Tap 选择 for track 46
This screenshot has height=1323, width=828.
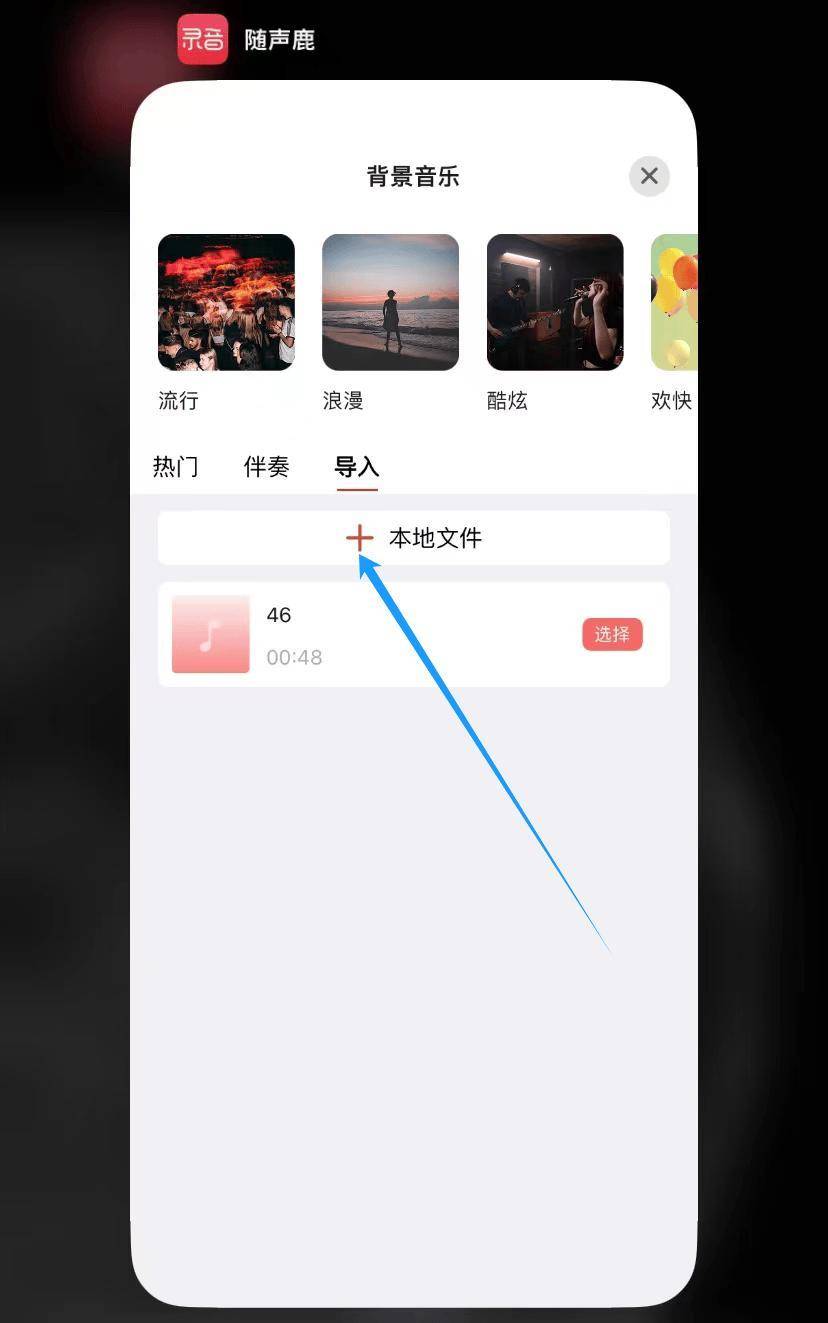point(612,634)
